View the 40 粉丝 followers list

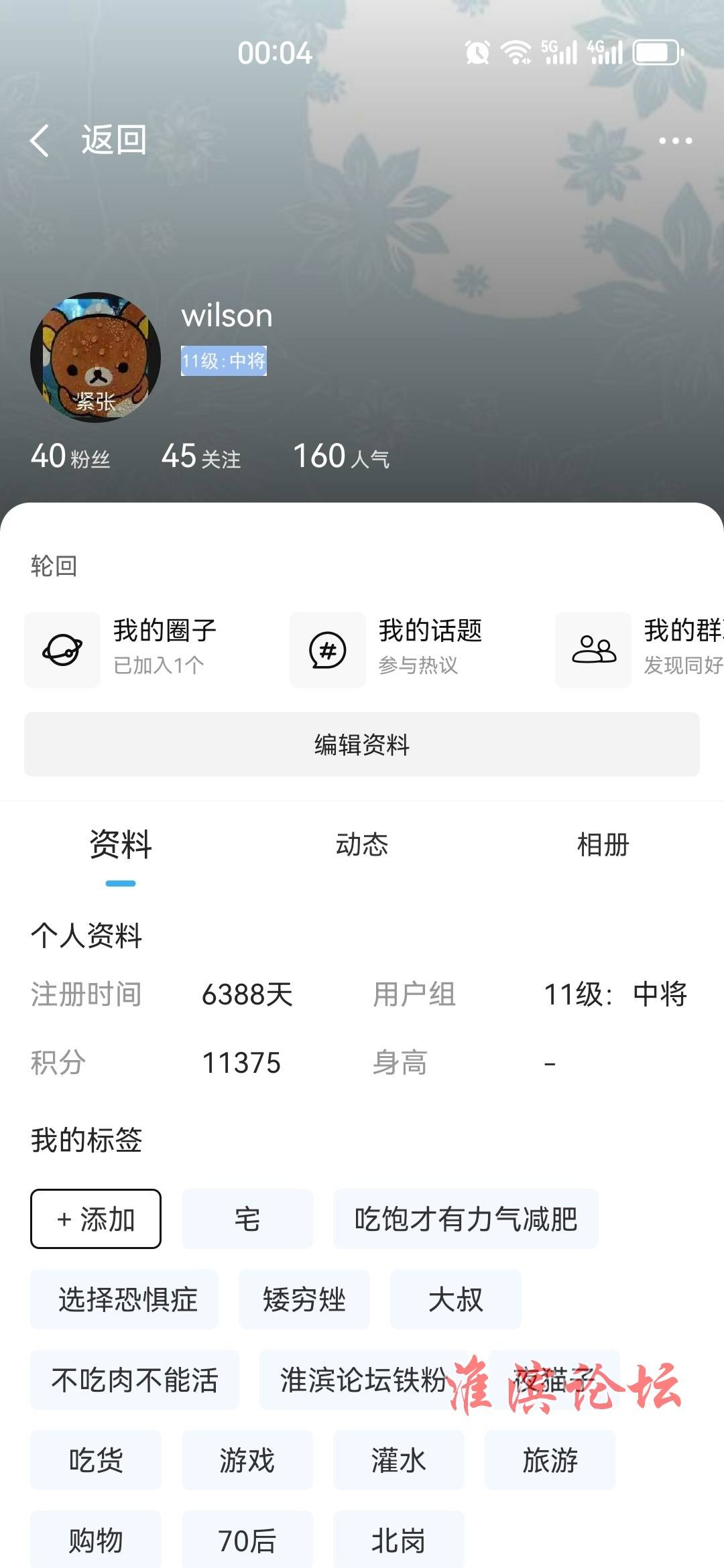70,457
